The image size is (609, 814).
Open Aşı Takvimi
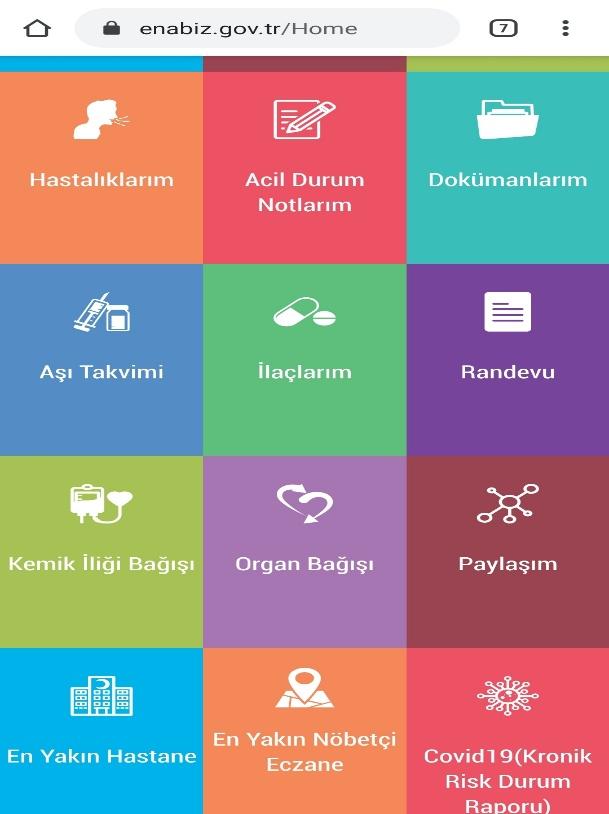click(101, 360)
